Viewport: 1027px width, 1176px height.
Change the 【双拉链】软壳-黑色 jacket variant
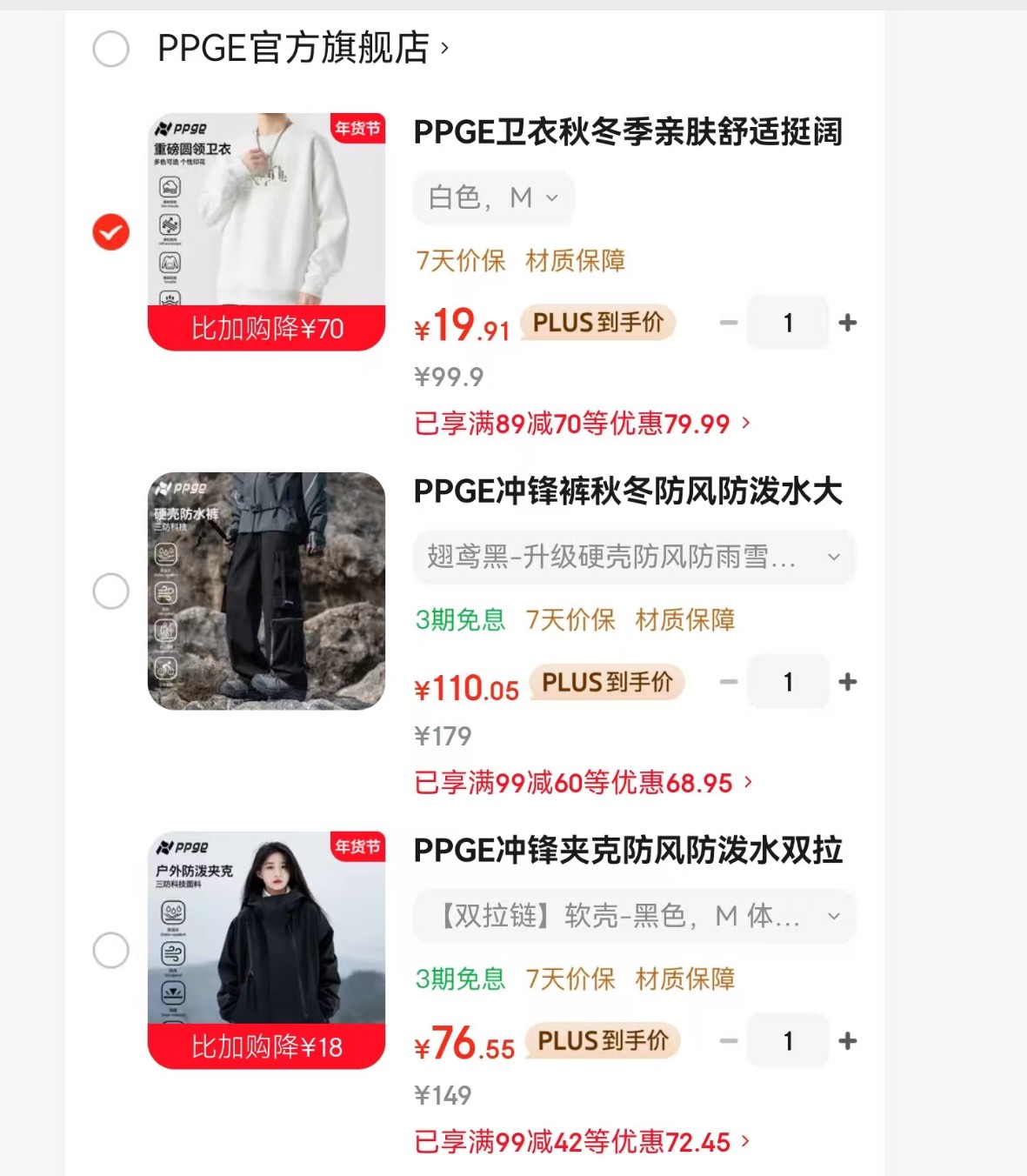point(633,916)
